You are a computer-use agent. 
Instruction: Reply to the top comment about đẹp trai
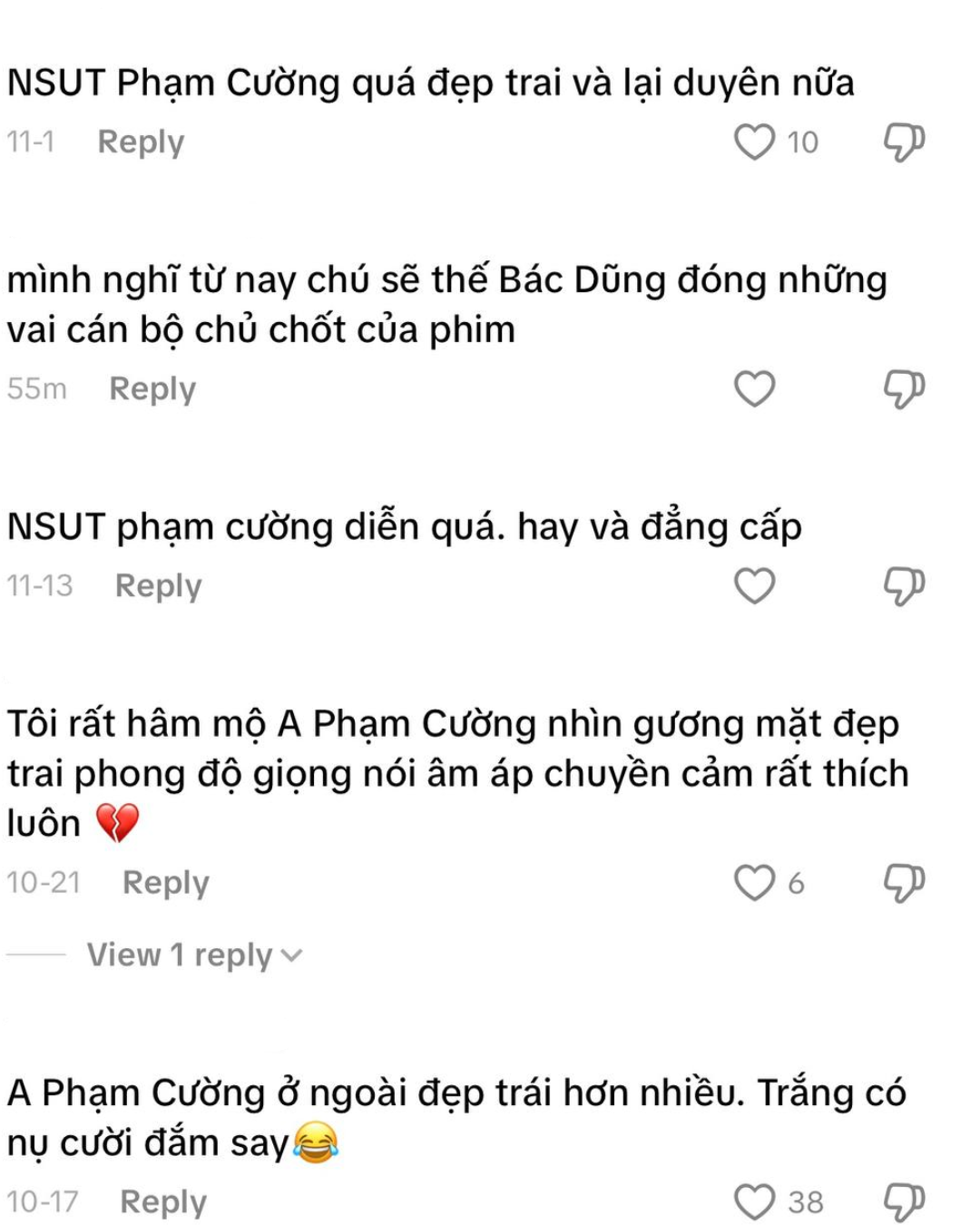(x=142, y=141)
